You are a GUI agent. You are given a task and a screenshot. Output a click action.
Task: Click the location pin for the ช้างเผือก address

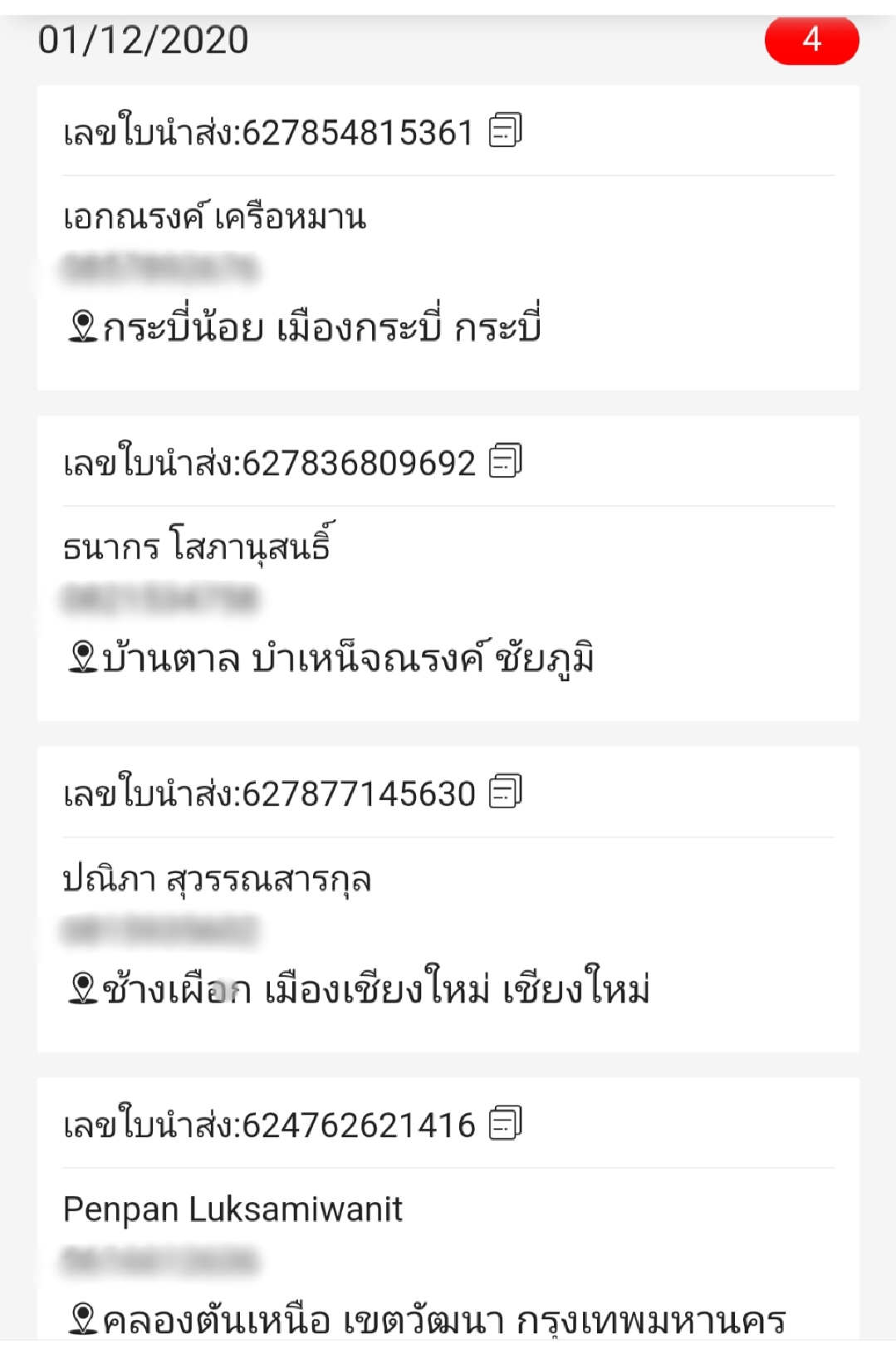pos(83,987)
